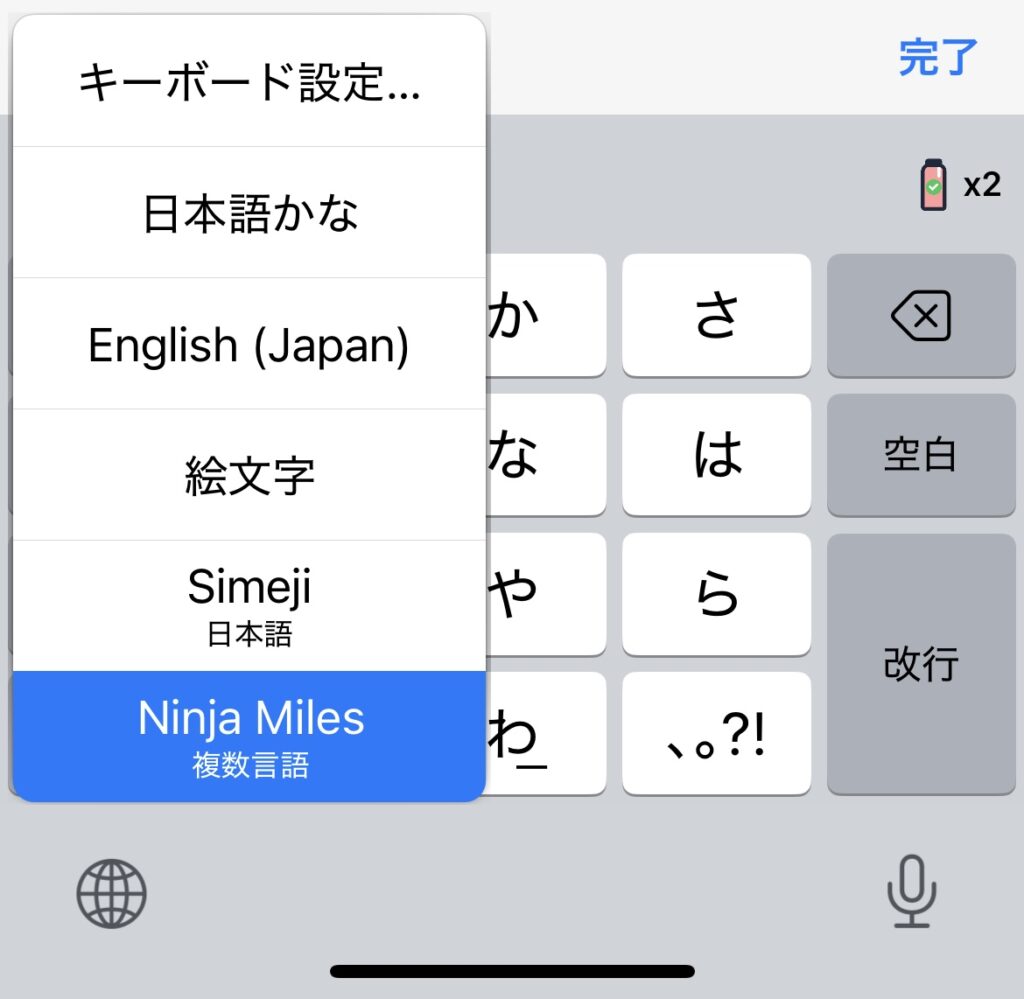Tap the 改行 return key
The height and width of the screenshot is (999, 1024).
(921, 663)
